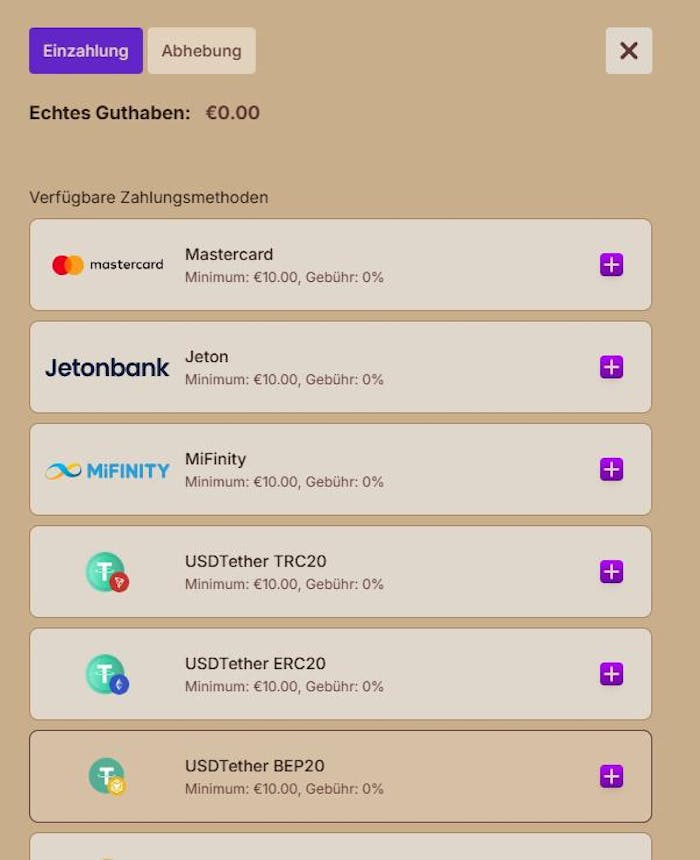This screenshot has width=700, height=860.
Task: Choose Mastercard as payment method
Action: click(340, 265)
